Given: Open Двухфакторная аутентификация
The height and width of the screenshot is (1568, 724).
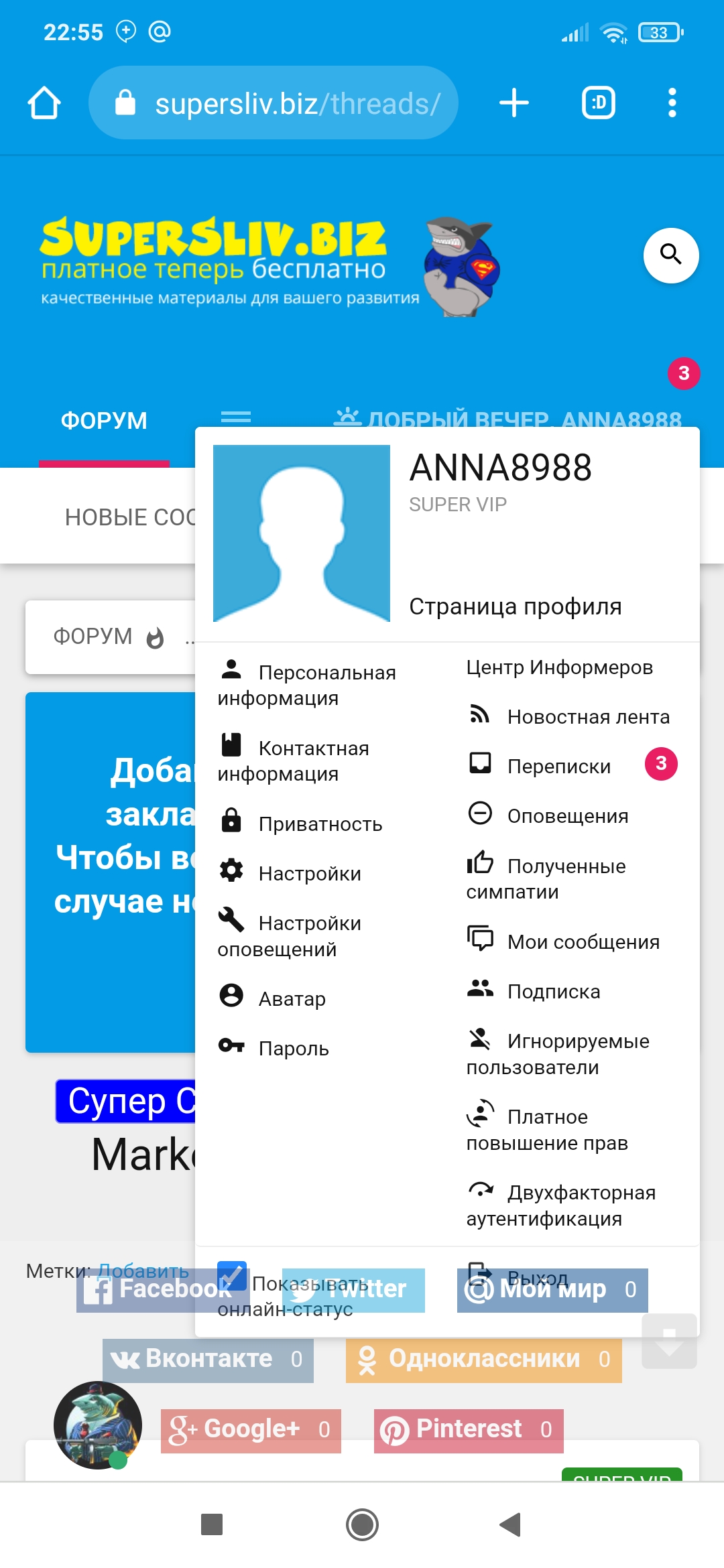Looking at the screenshot, I should [561, 1205].
